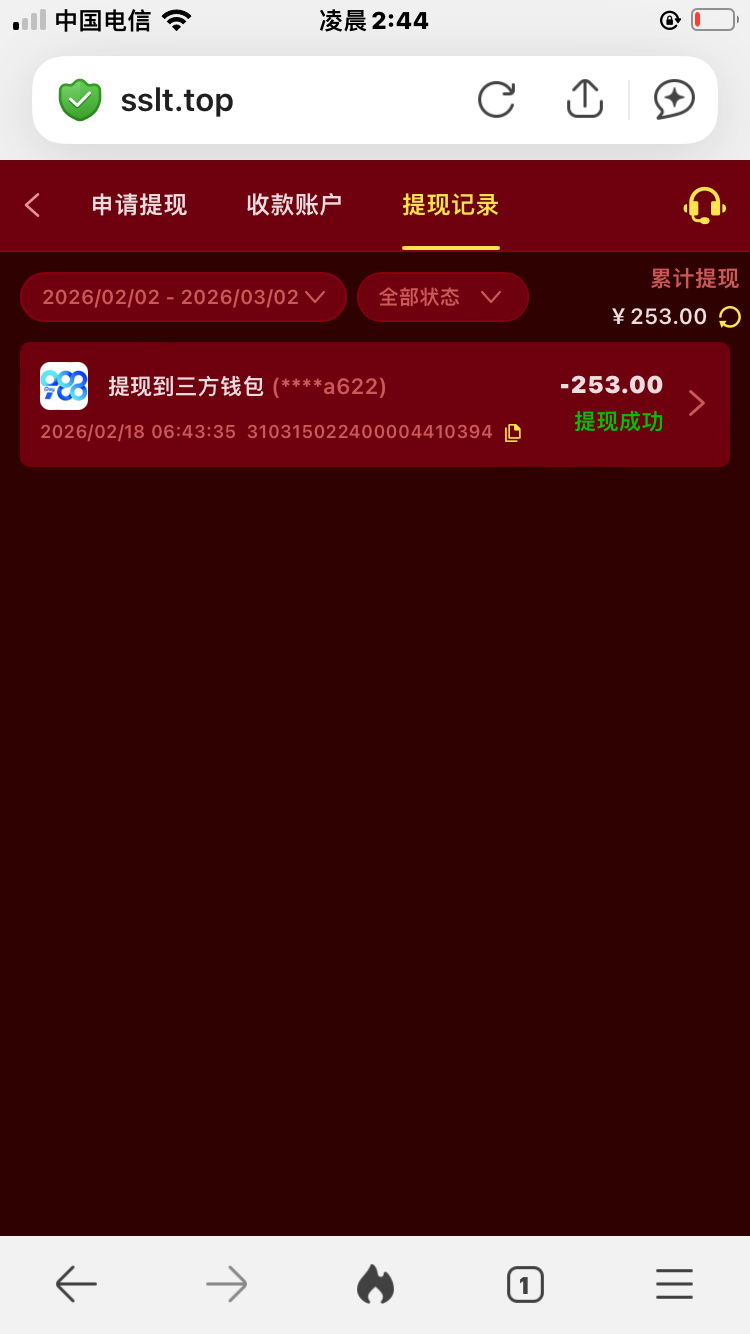Select the 提现记录 tab
This screenshot has width=750, height=1334.
click(450, 205)
